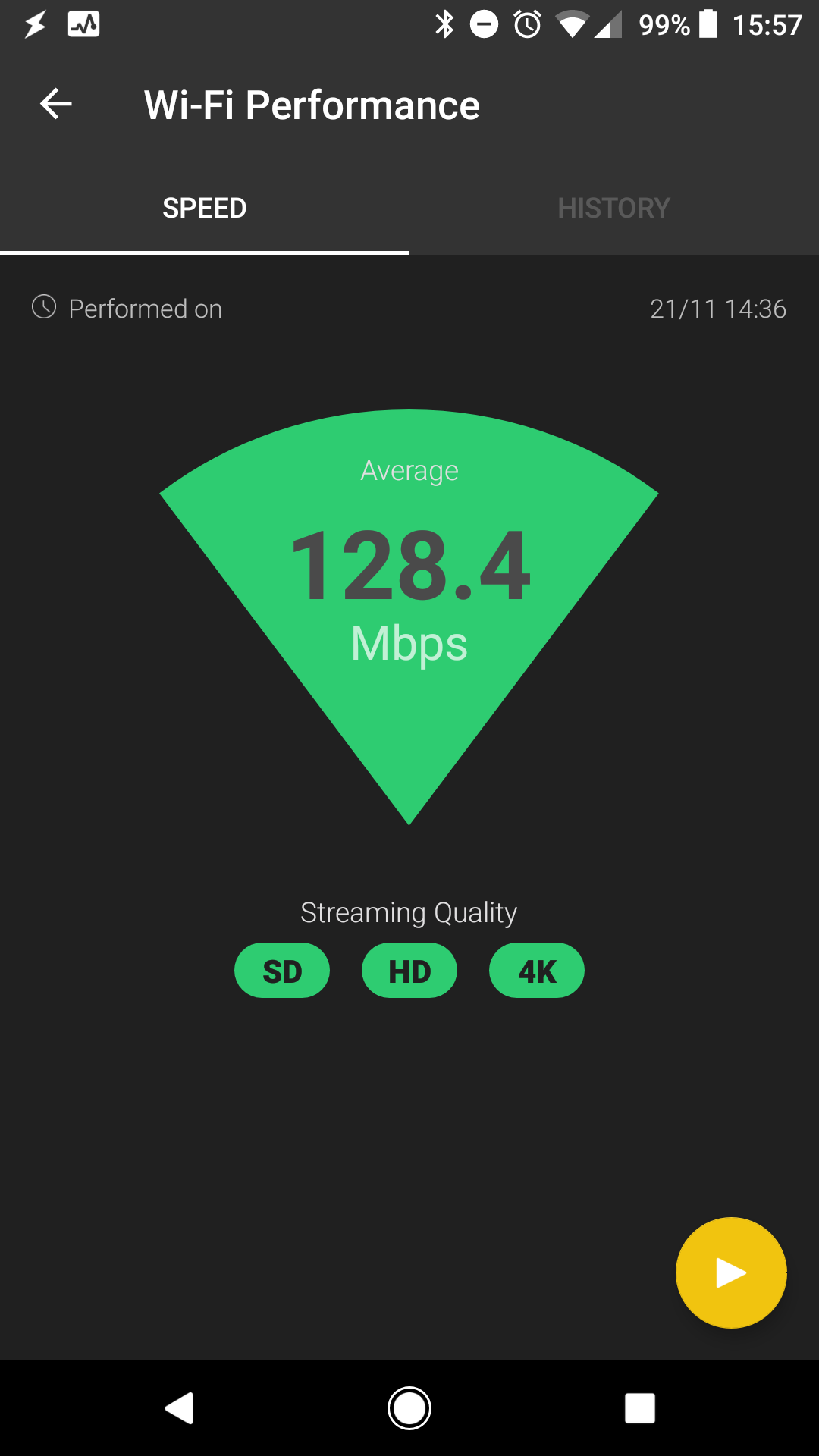The width and height of the screenshot is (819, 1456).
Task: Select the Speed tab
Action: pyautogui.click(x=204, y=208)
